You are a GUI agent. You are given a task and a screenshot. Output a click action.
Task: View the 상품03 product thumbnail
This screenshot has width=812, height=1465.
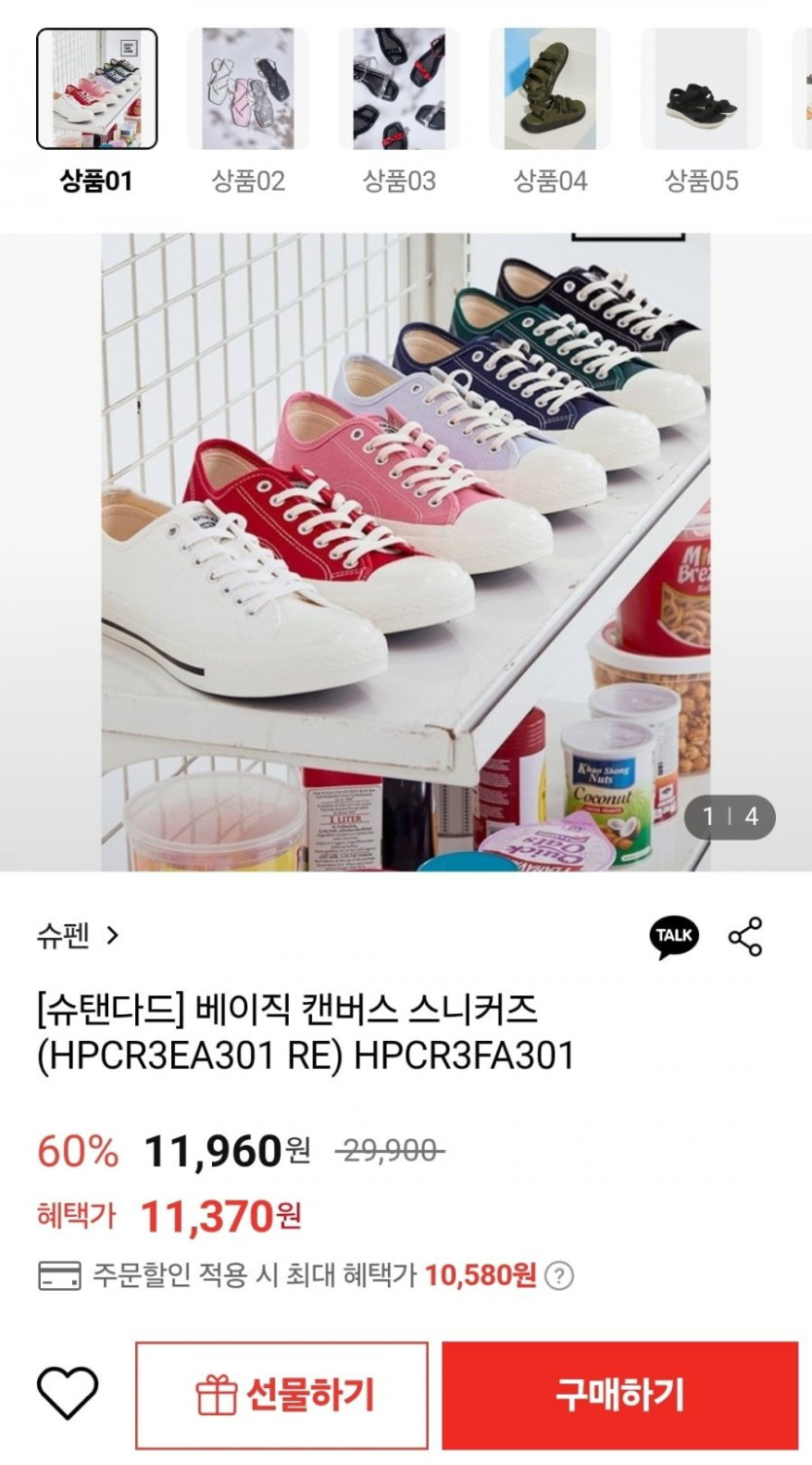pyautogui.click(x=399, y=89)
